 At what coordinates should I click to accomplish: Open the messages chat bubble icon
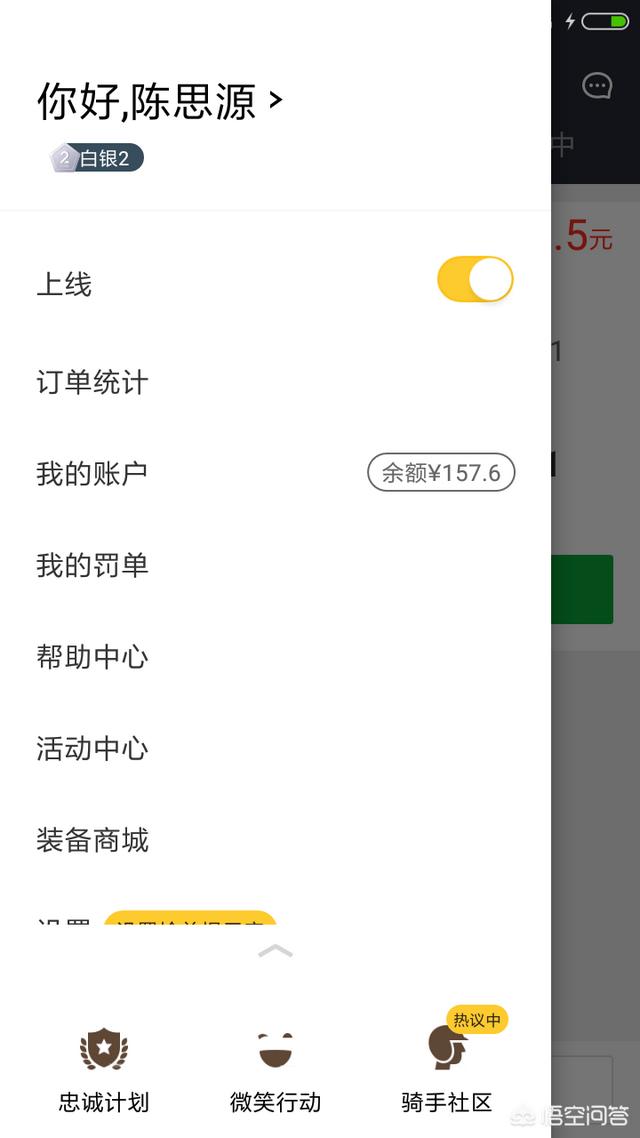[597, 86]
